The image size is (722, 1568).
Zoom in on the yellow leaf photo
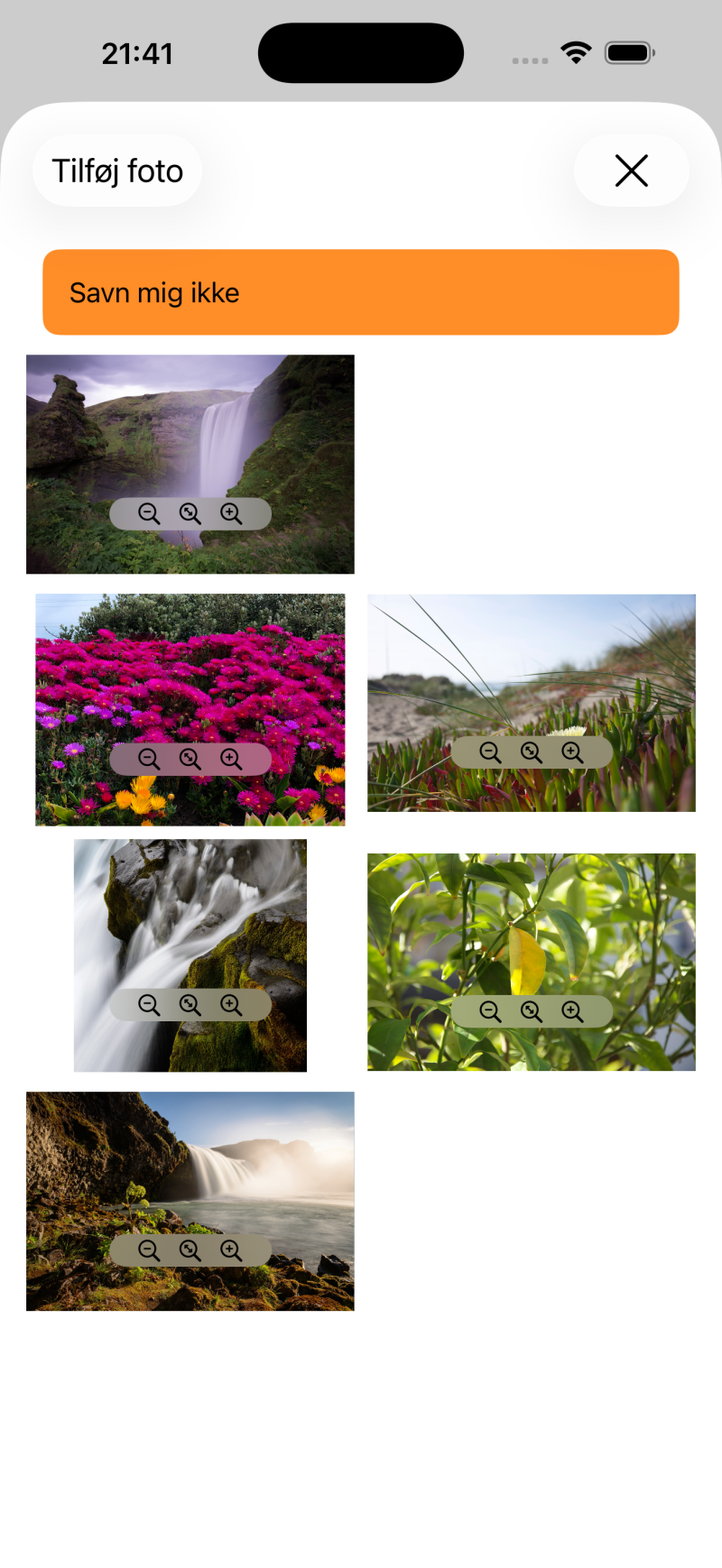[572, 1011]
